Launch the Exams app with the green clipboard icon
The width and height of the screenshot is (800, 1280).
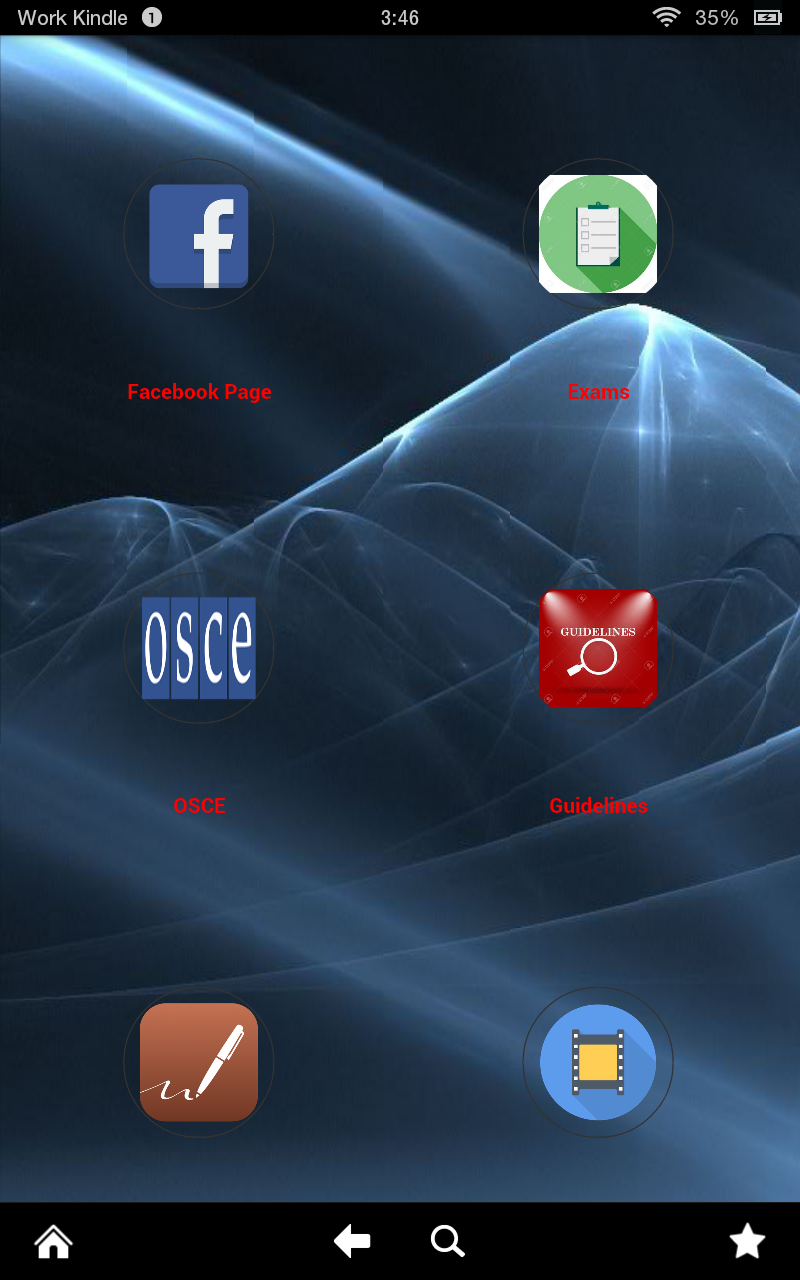tap(598, 234)
